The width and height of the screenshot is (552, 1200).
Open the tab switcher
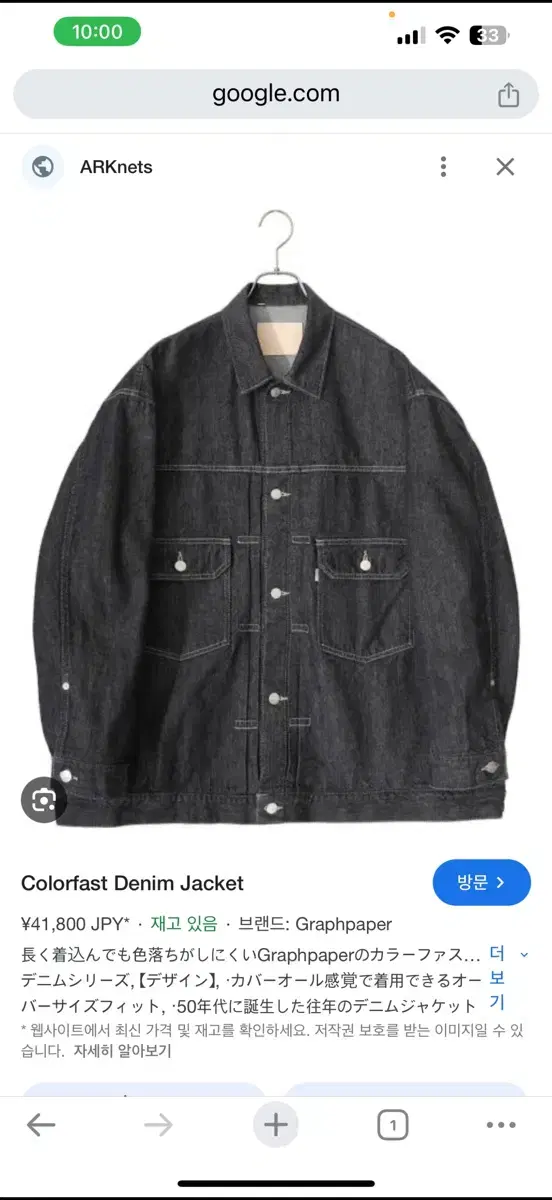pos(393,1126)
